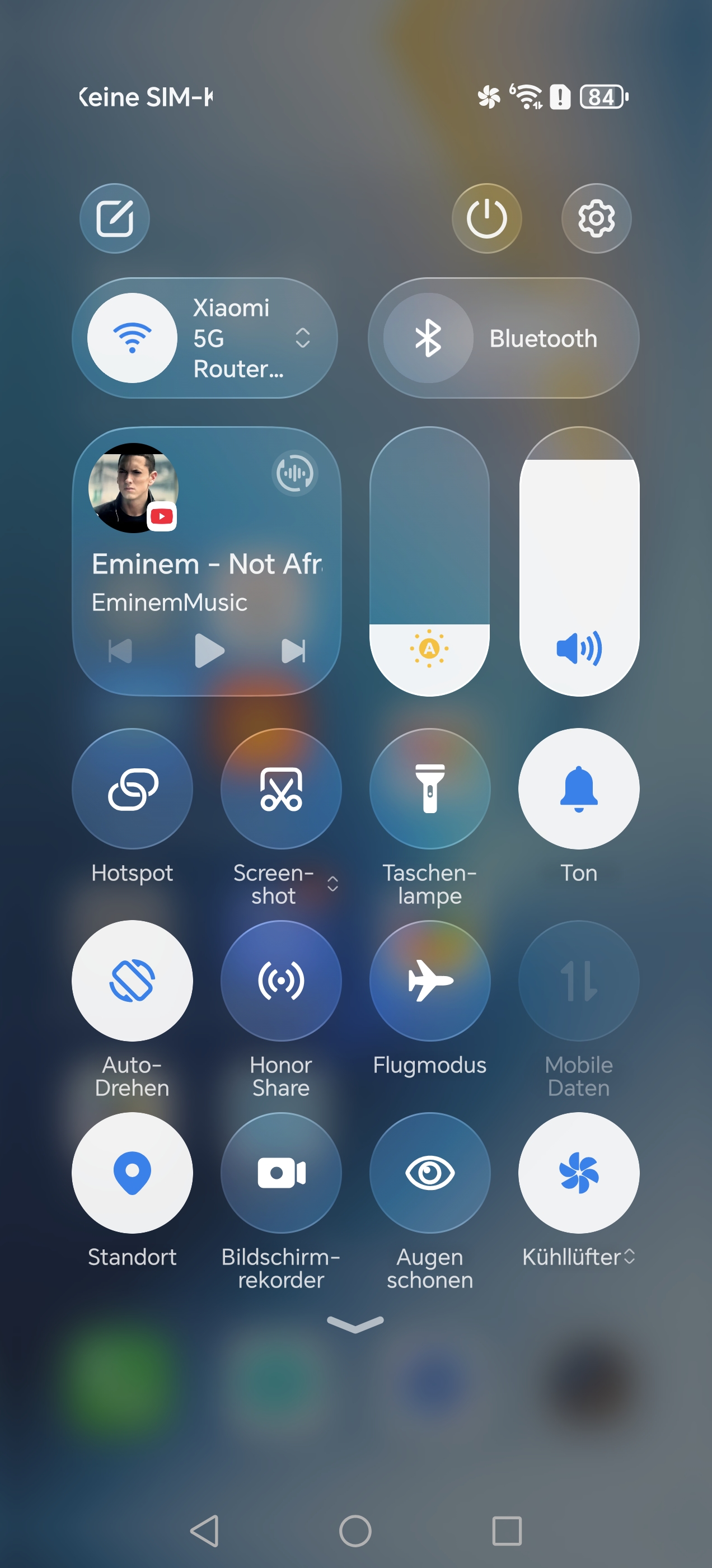Enable Honor Share

coord(280,980)
